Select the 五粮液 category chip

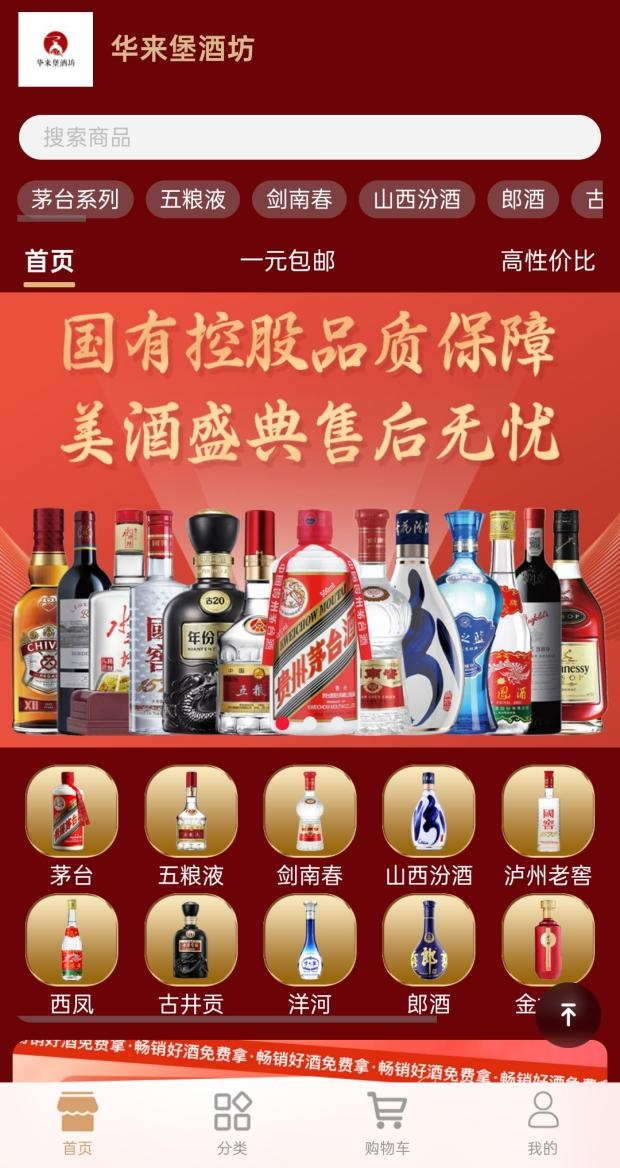(x=193, y=199)
